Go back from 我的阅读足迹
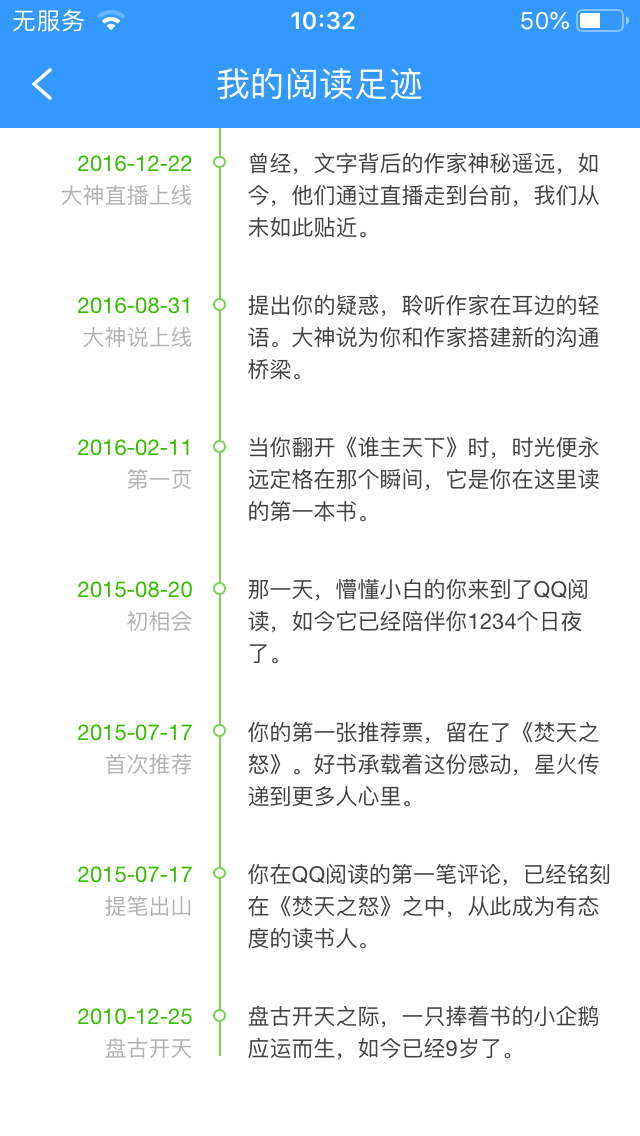This screenshot has width=640, height=1136. pos(42,84)
